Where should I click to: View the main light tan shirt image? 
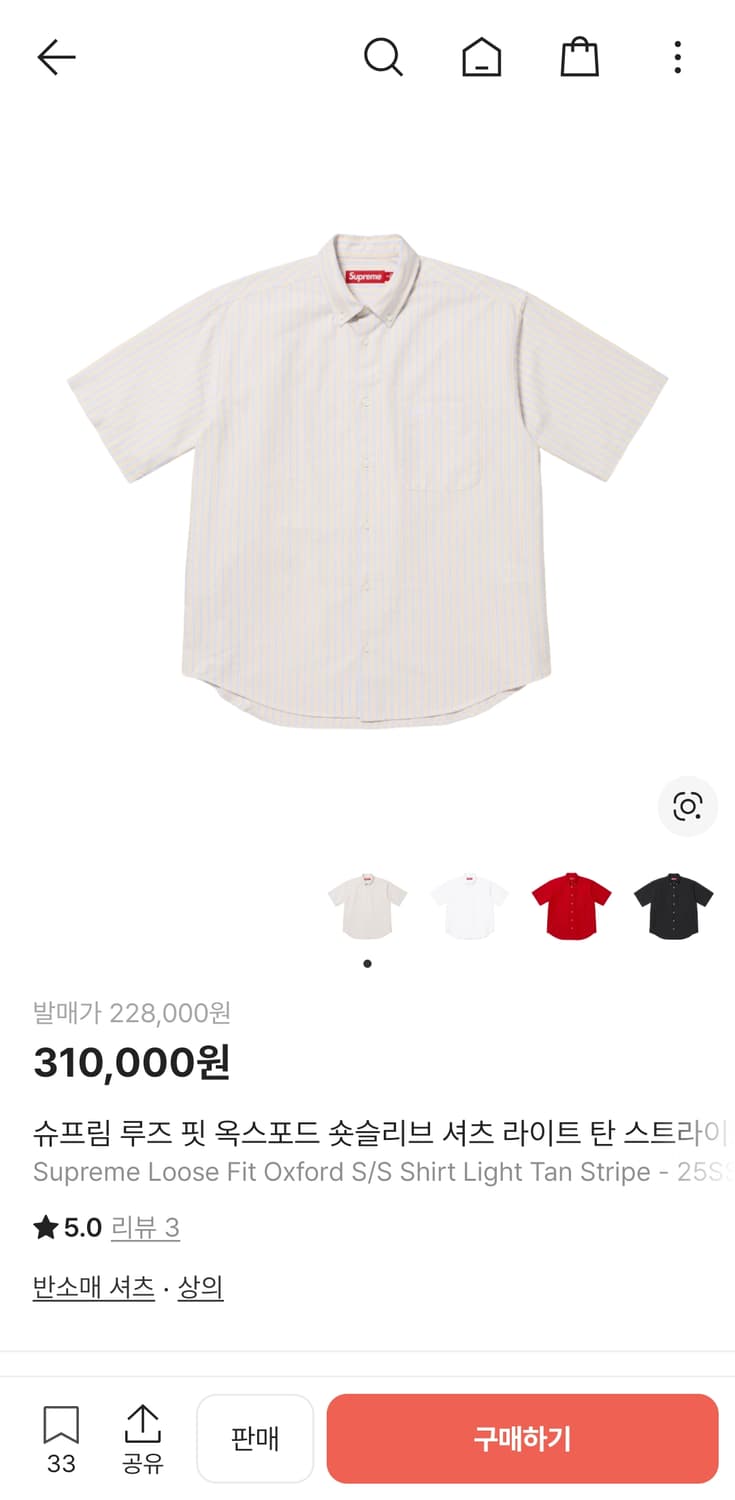[x=367, y=480]
